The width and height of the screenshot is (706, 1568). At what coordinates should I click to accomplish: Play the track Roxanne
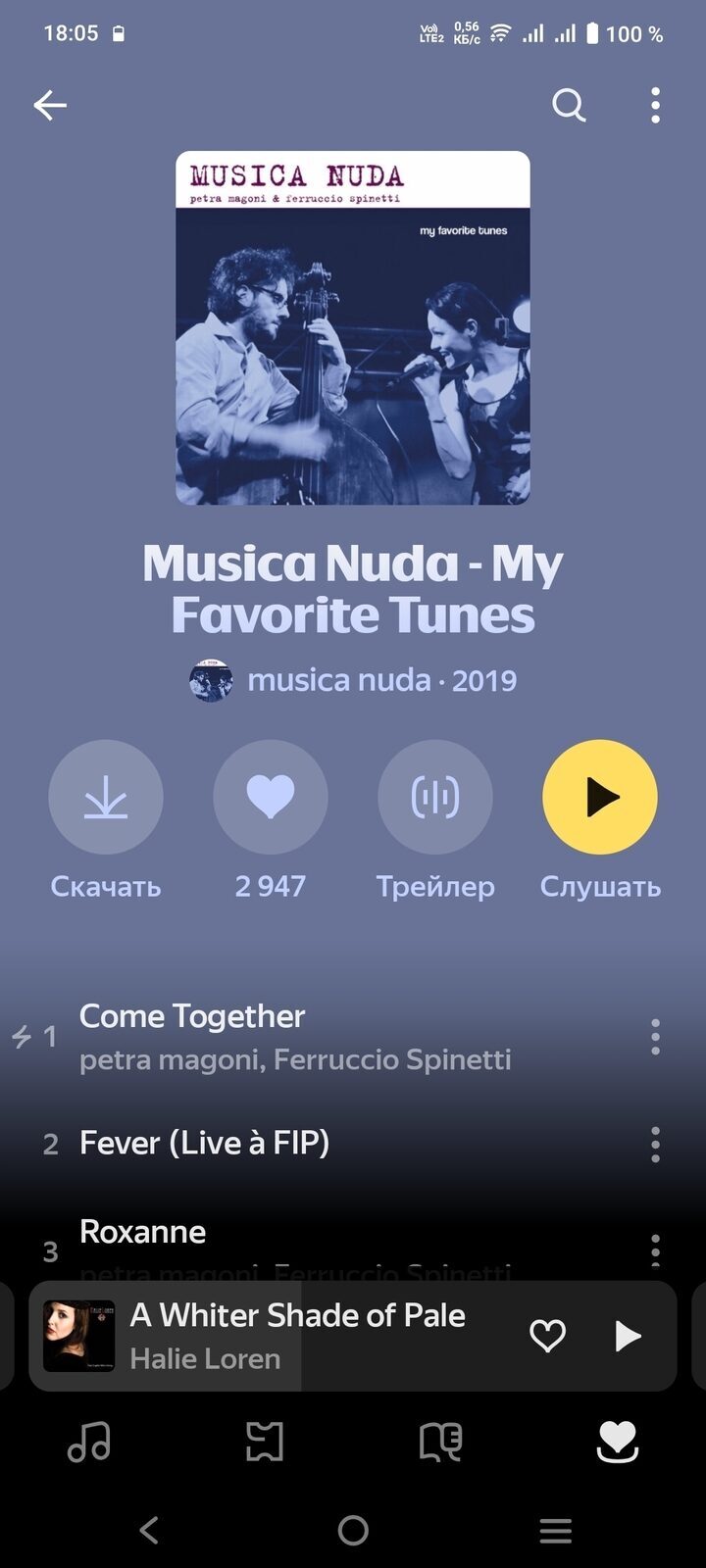(x=294, y=1237)
